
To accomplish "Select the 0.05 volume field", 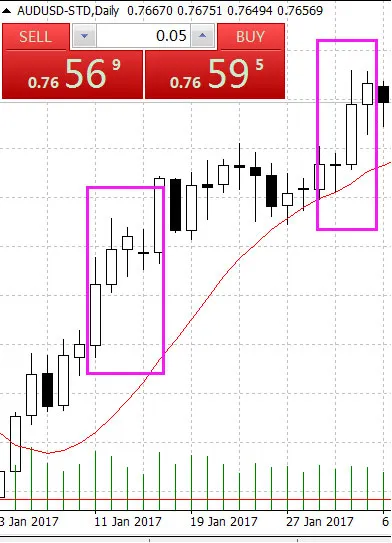I will (143, 36).
